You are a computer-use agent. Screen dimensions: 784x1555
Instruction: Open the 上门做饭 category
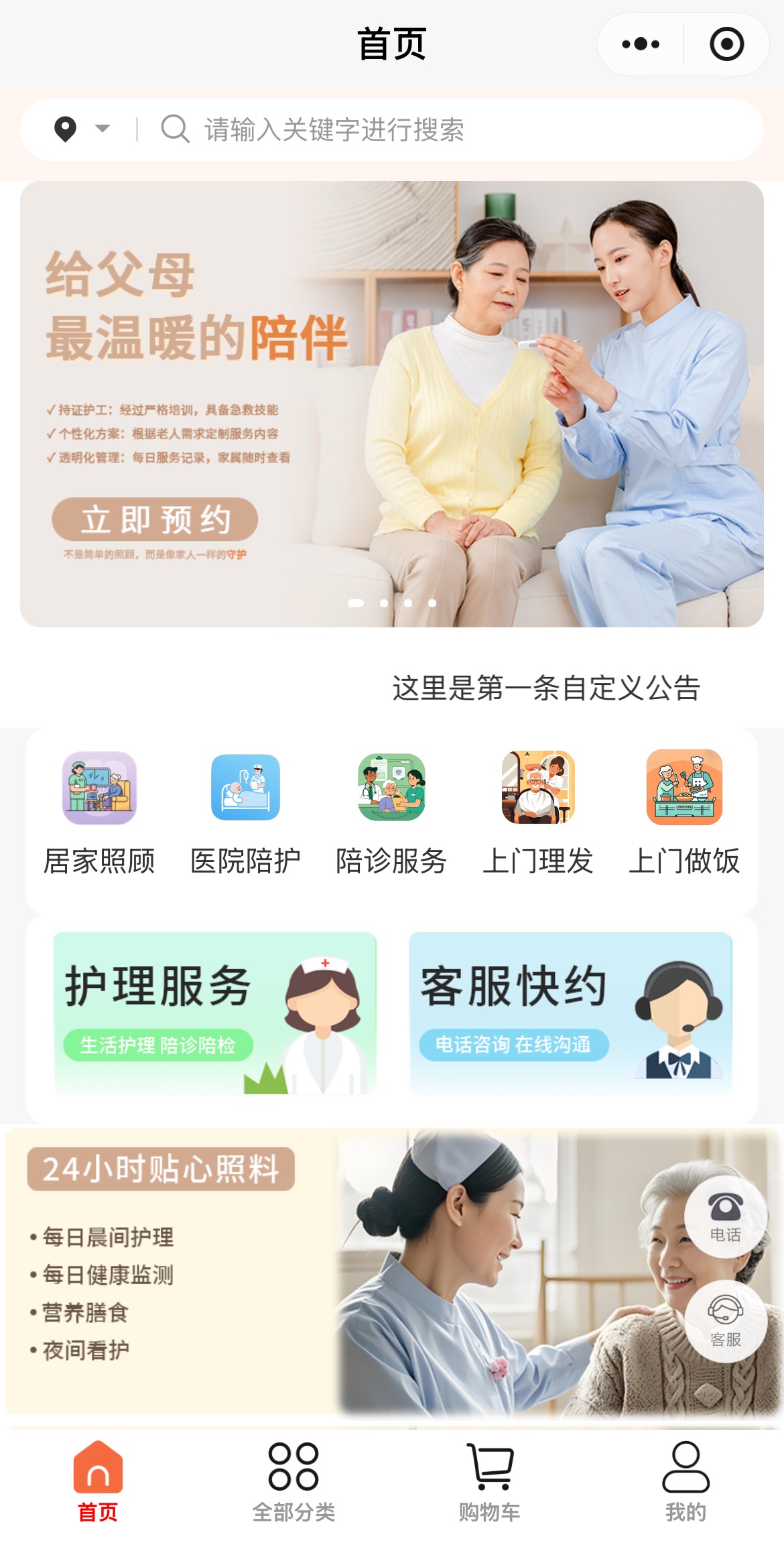coord(683,812)
